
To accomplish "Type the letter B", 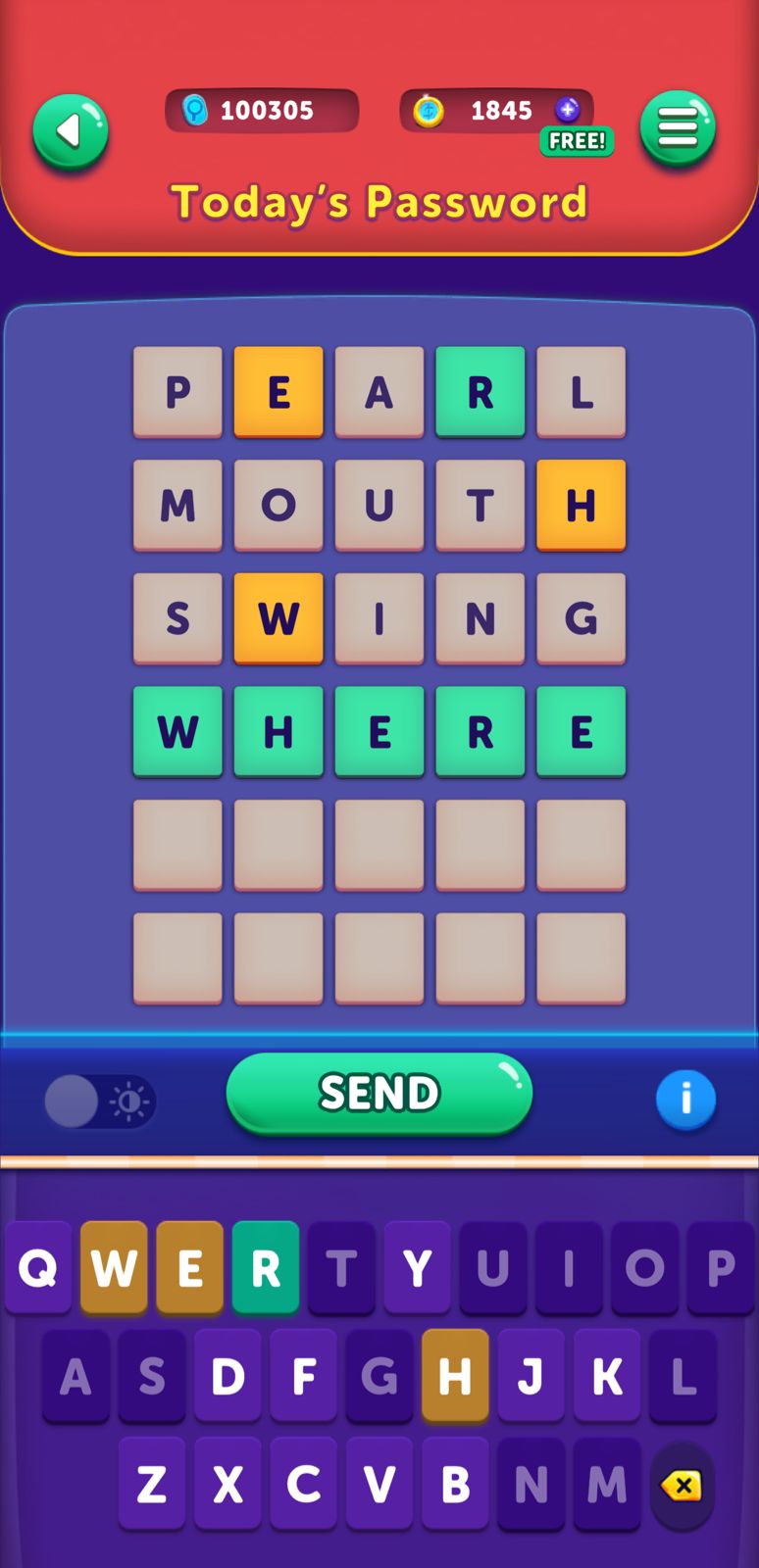I will 455,1484.
